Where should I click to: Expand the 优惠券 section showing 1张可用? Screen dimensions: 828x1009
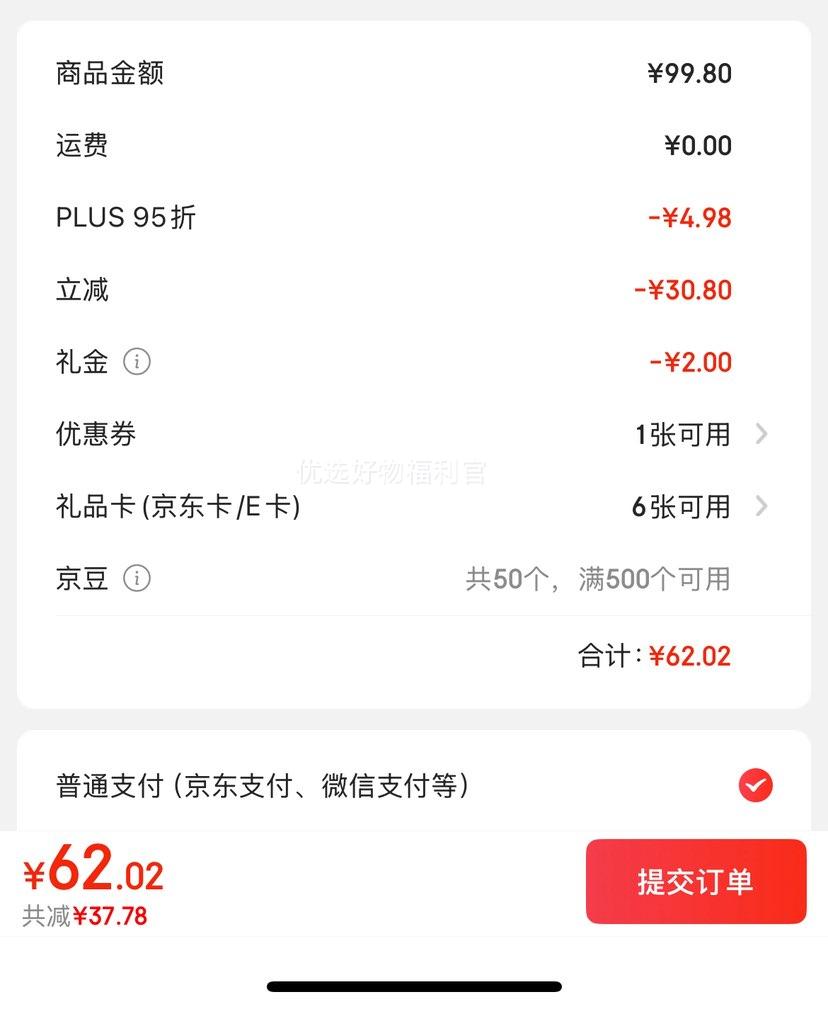(x=400, y=434)
